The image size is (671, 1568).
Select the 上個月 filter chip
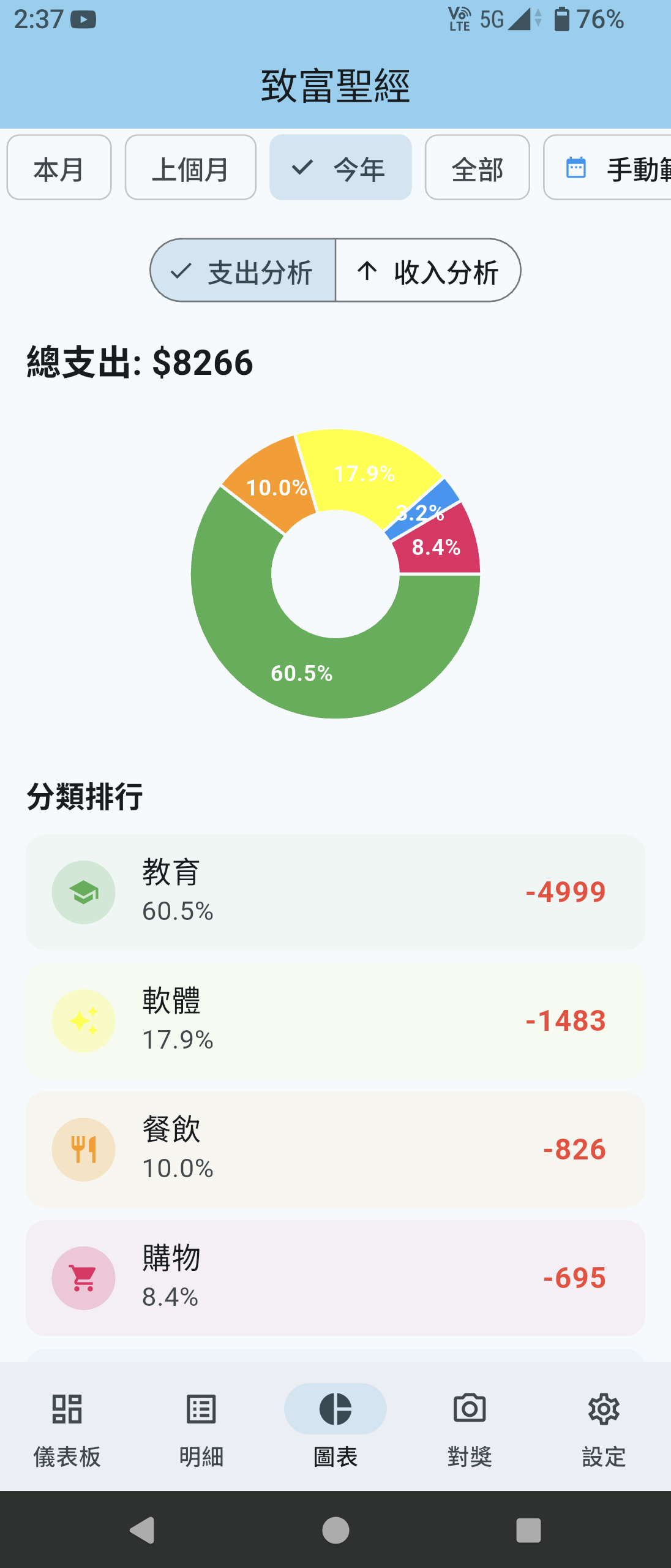[x=190, y=167]
